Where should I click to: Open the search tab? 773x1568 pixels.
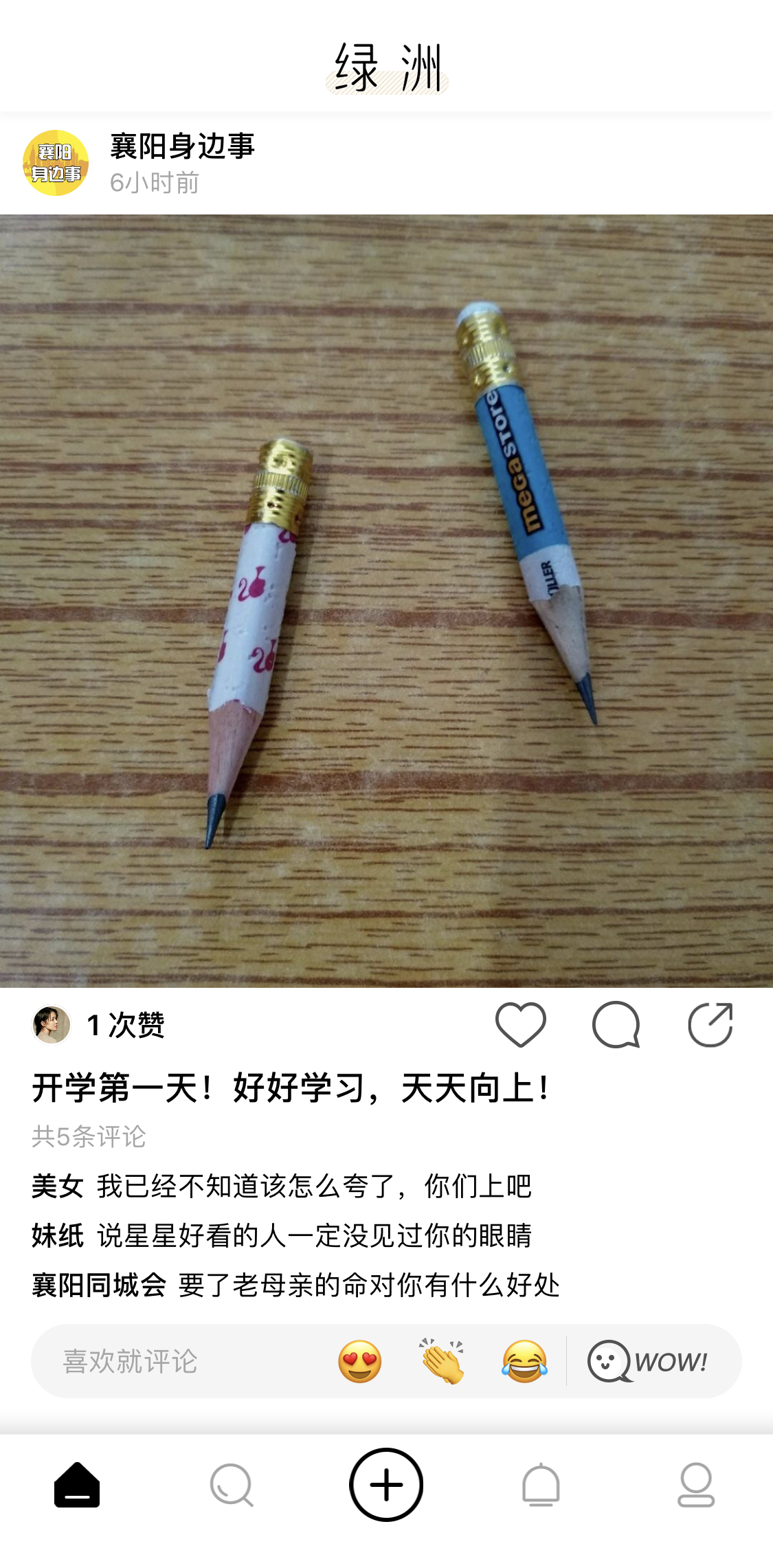click(232, 1485)
